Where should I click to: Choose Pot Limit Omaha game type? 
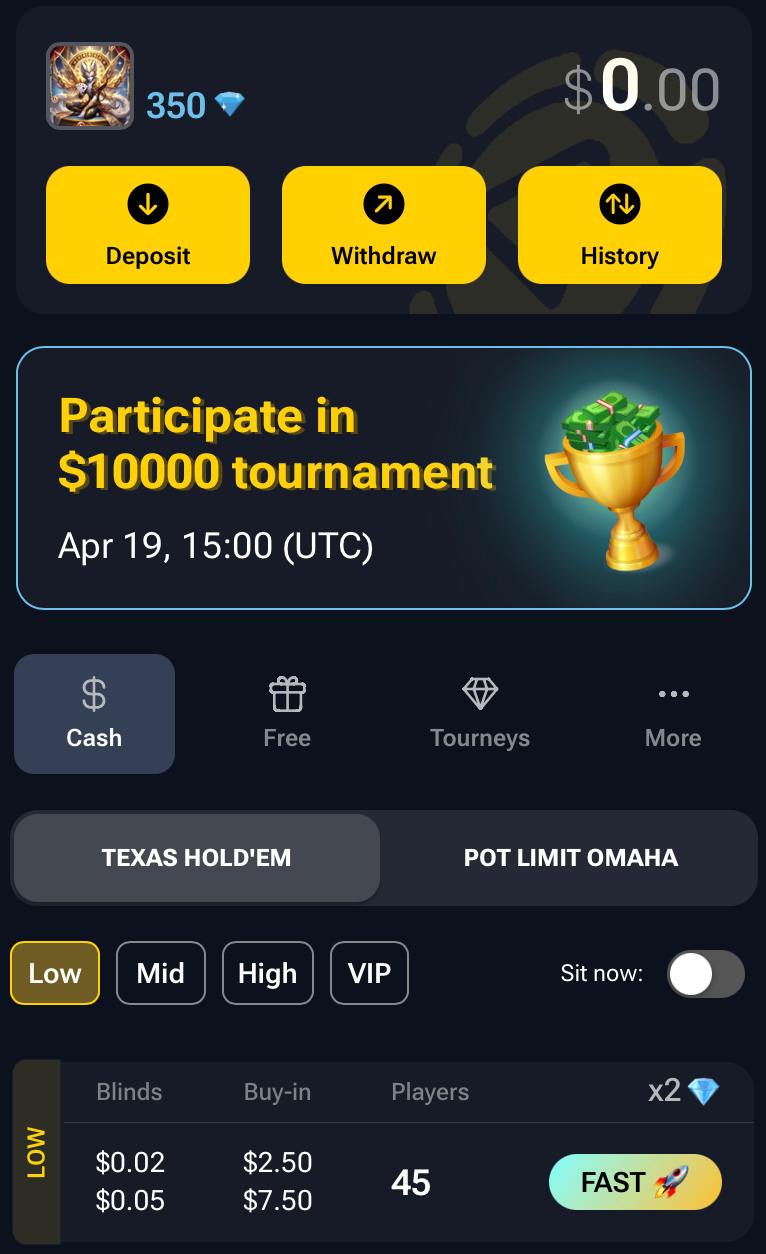pos(570,858)
